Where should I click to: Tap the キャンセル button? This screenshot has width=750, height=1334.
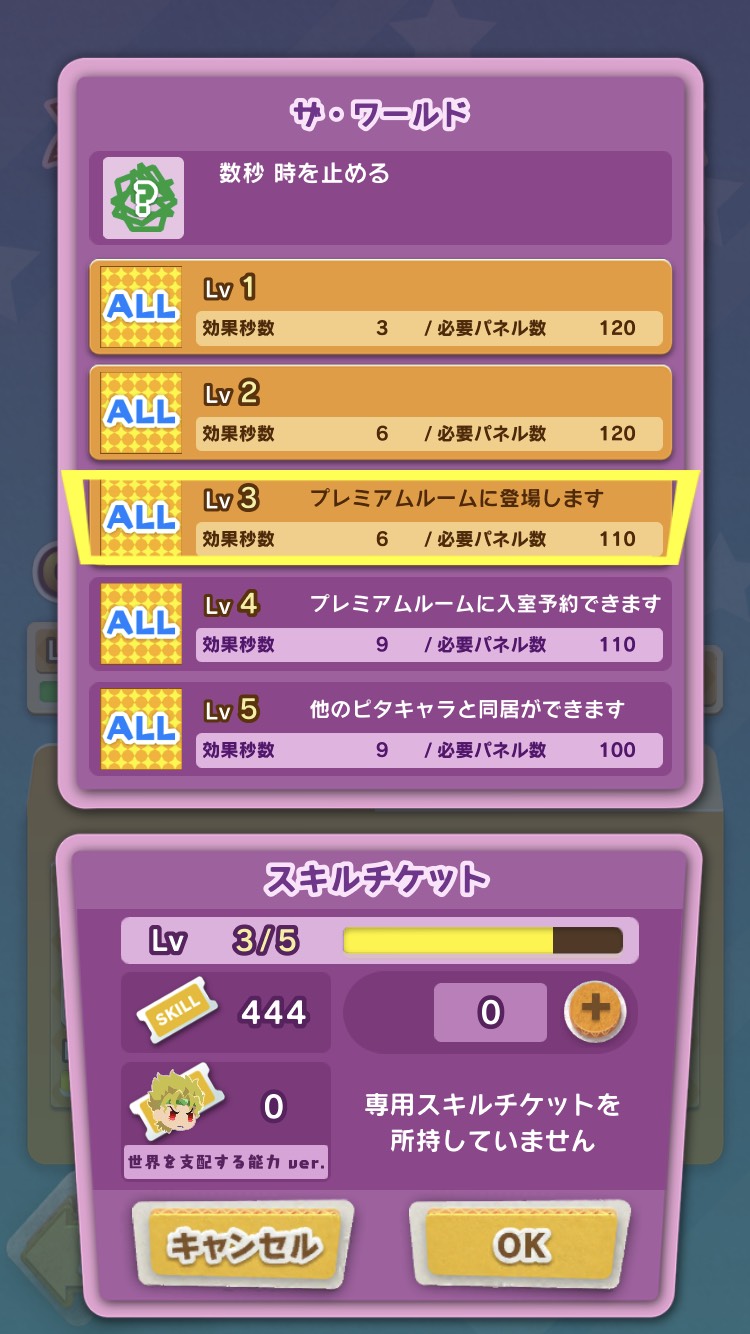(x=243, y=1245)
